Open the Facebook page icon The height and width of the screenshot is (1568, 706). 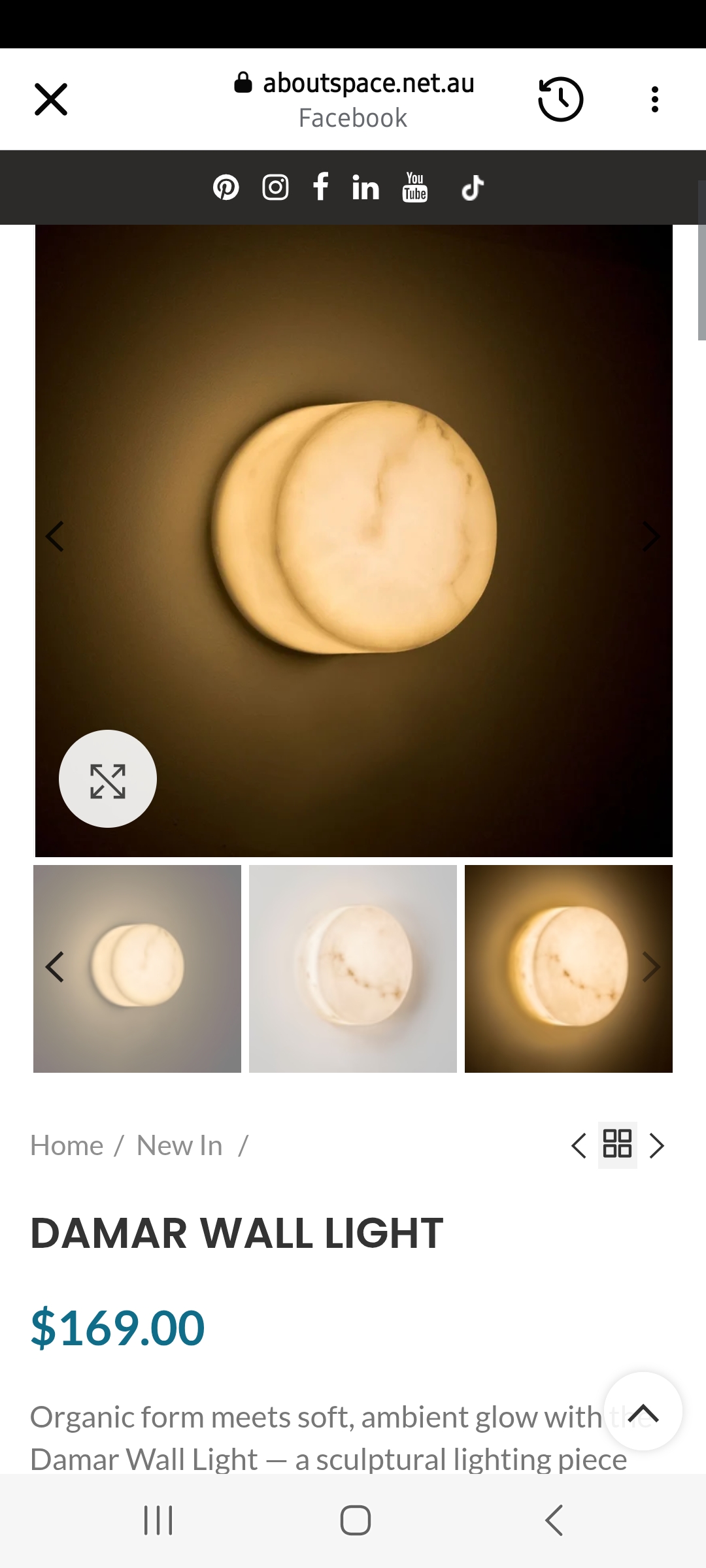coord(320,188)
